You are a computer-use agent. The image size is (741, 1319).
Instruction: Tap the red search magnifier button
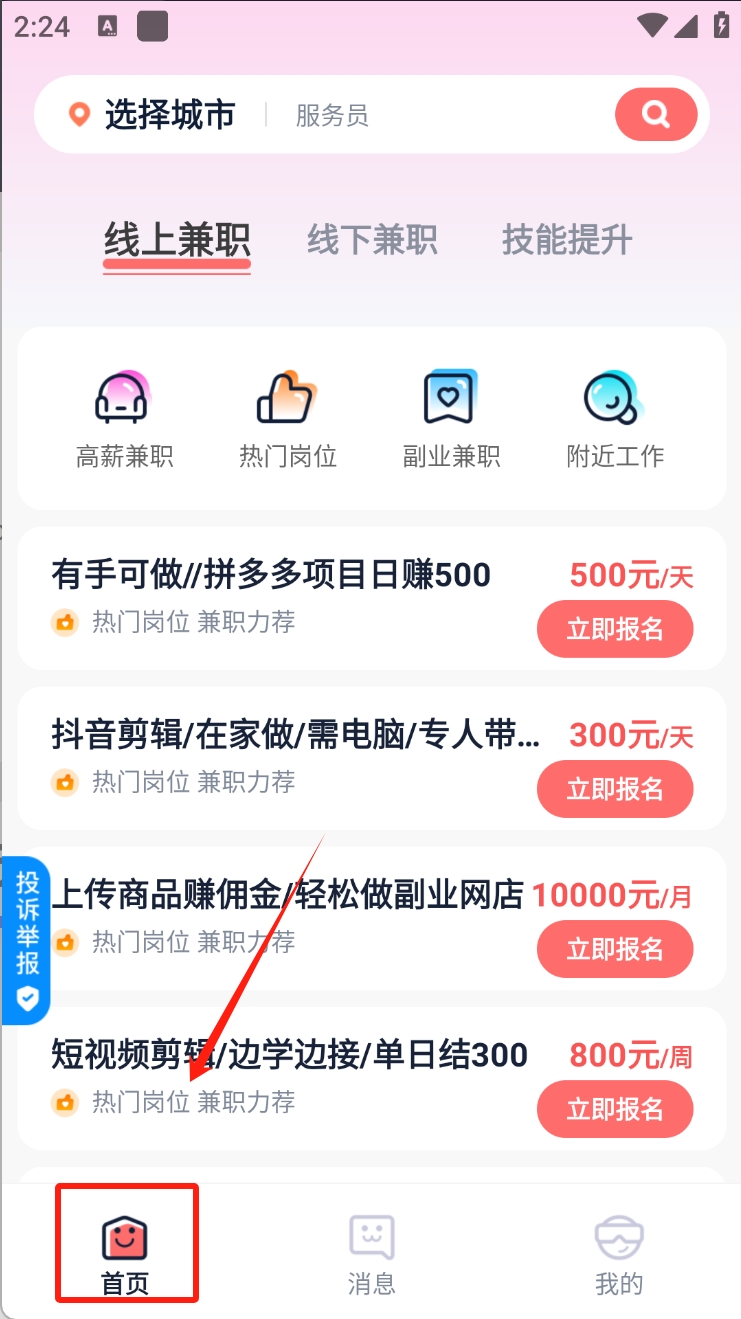pos(655,115)
